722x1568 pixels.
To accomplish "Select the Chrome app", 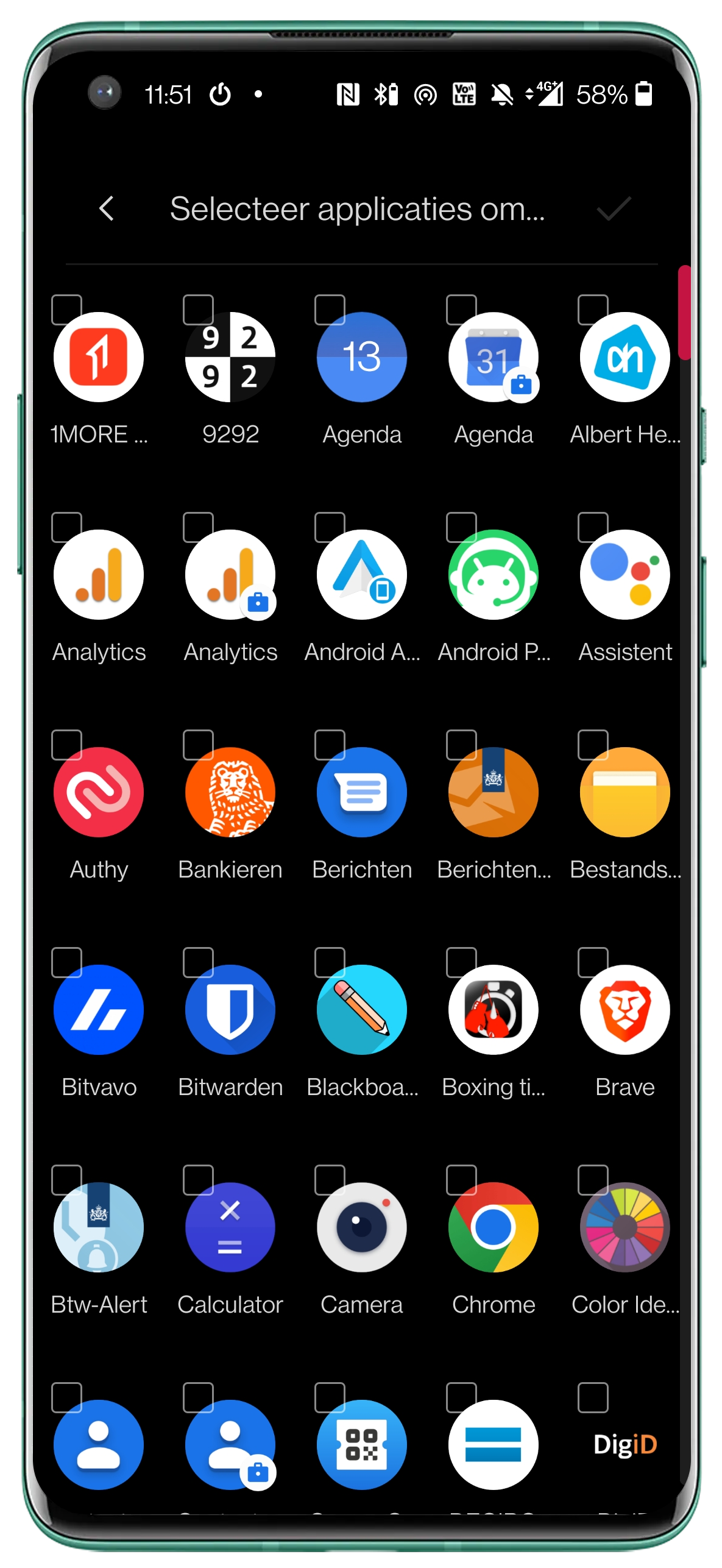I will click(493, 1228).
